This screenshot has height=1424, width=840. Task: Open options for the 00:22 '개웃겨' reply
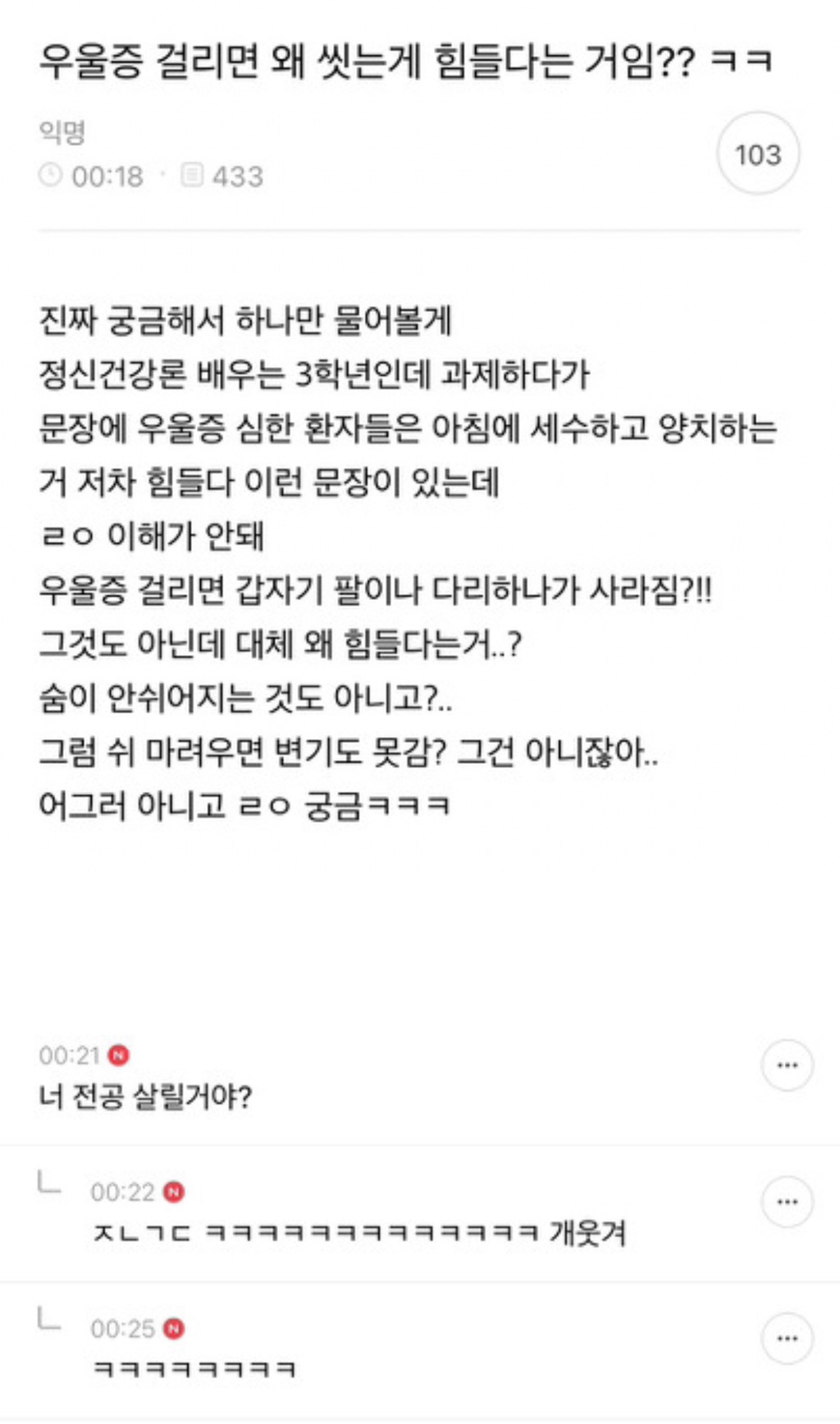[787, 1202]
